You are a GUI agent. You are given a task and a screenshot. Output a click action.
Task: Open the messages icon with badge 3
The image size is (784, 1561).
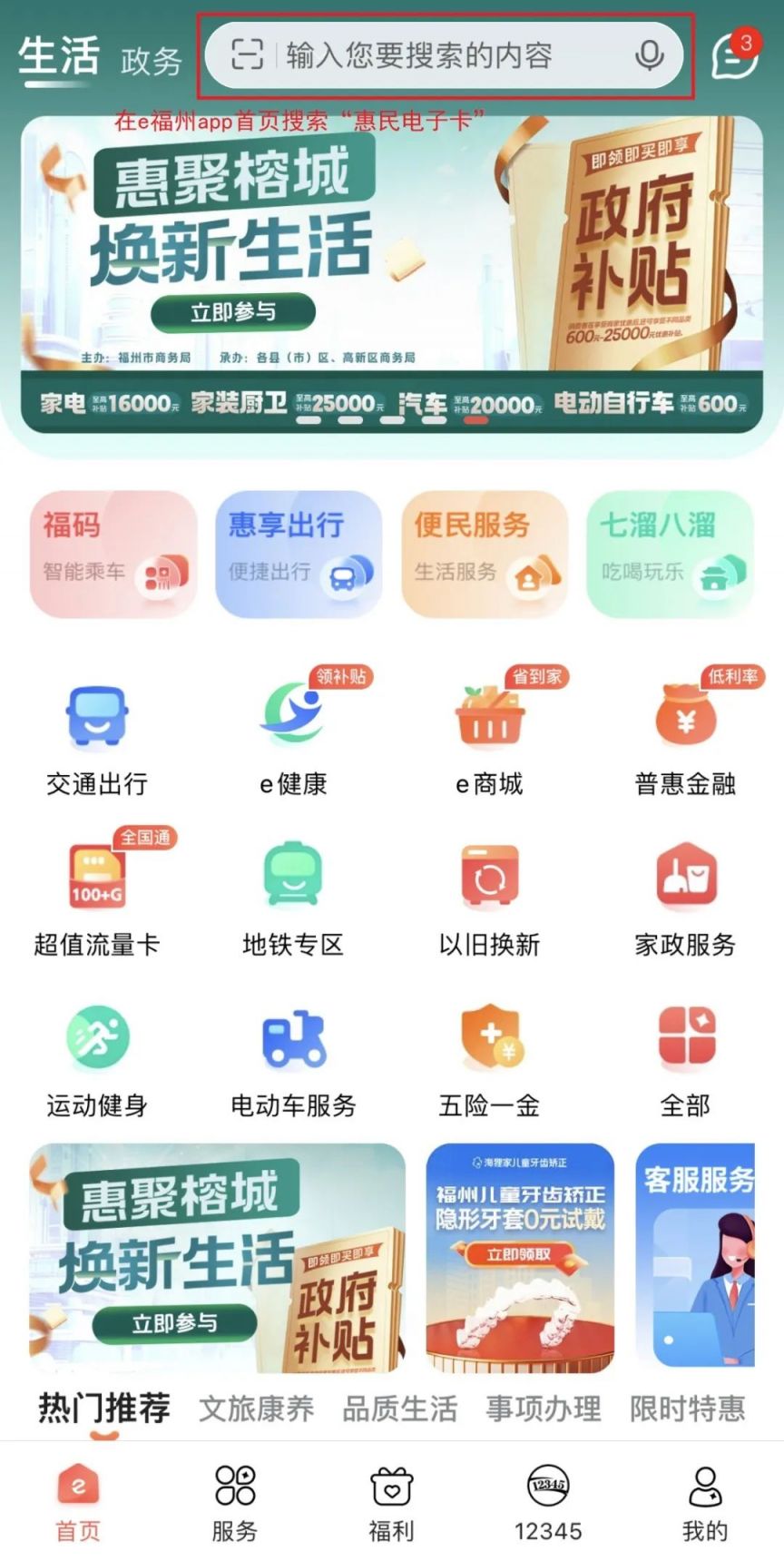[732, 57]
